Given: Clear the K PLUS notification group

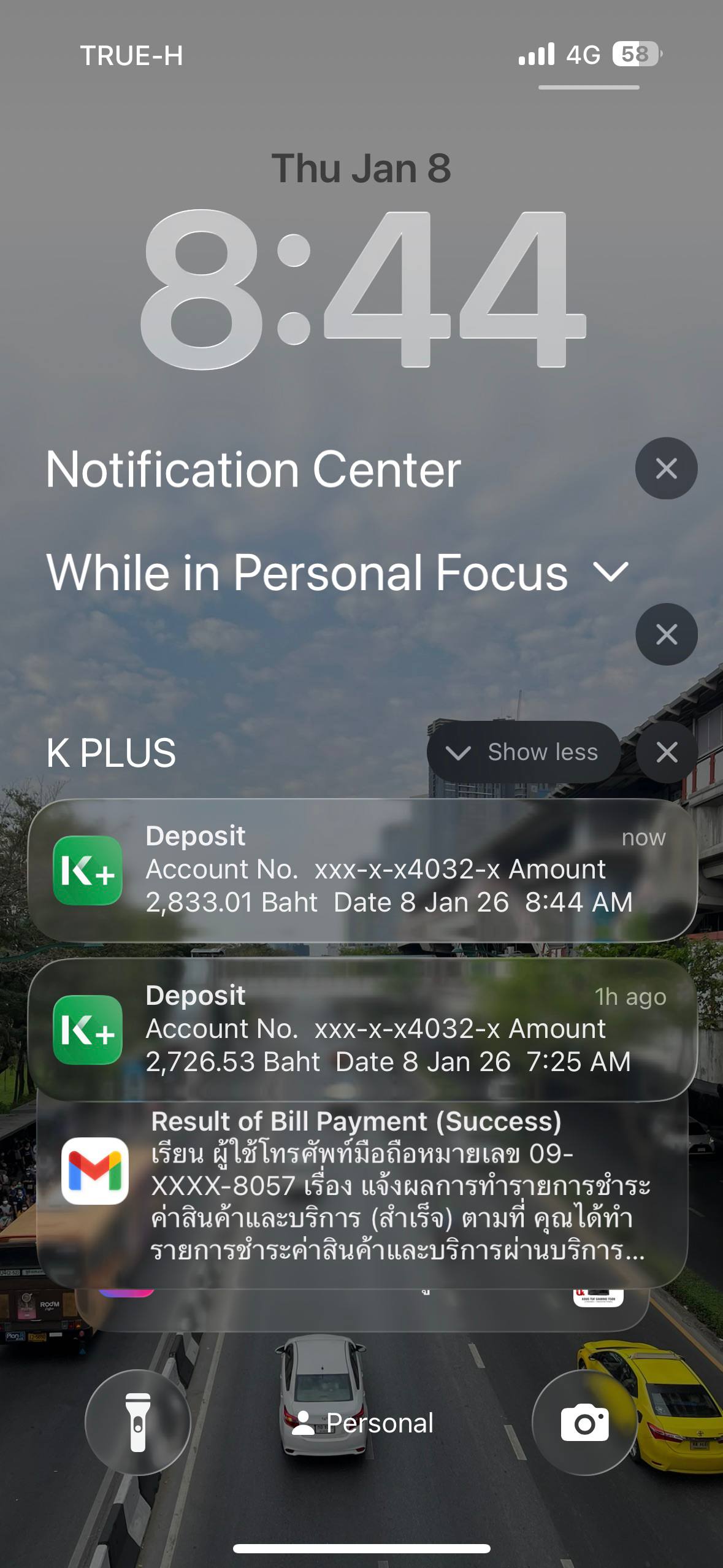Looking at the screenshot, I should 667,752.
